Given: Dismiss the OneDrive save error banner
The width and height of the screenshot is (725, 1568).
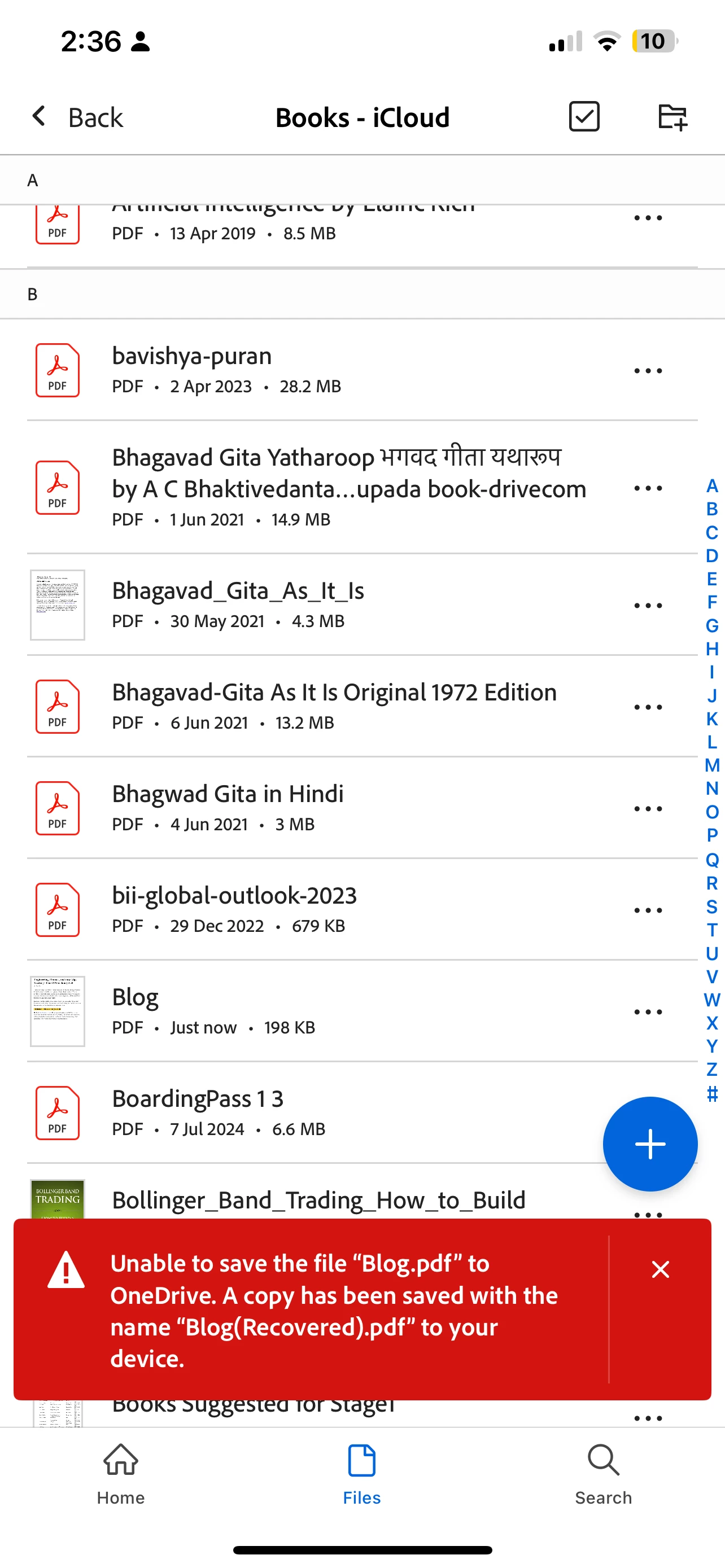Looking at the screenshot, I should click(x=660, y=1269).
